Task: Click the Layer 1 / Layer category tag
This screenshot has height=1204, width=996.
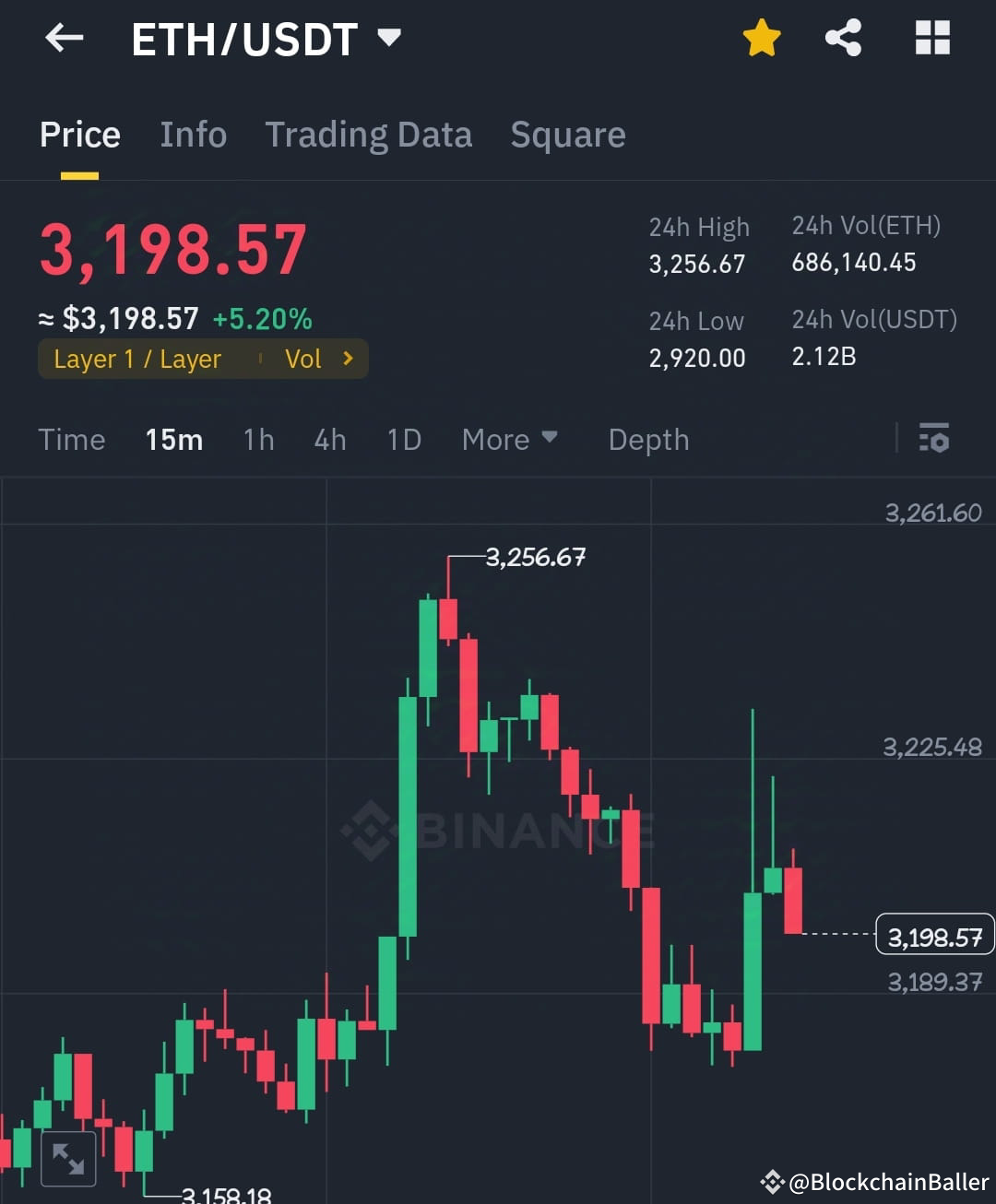Action: [x=136, y=359]
